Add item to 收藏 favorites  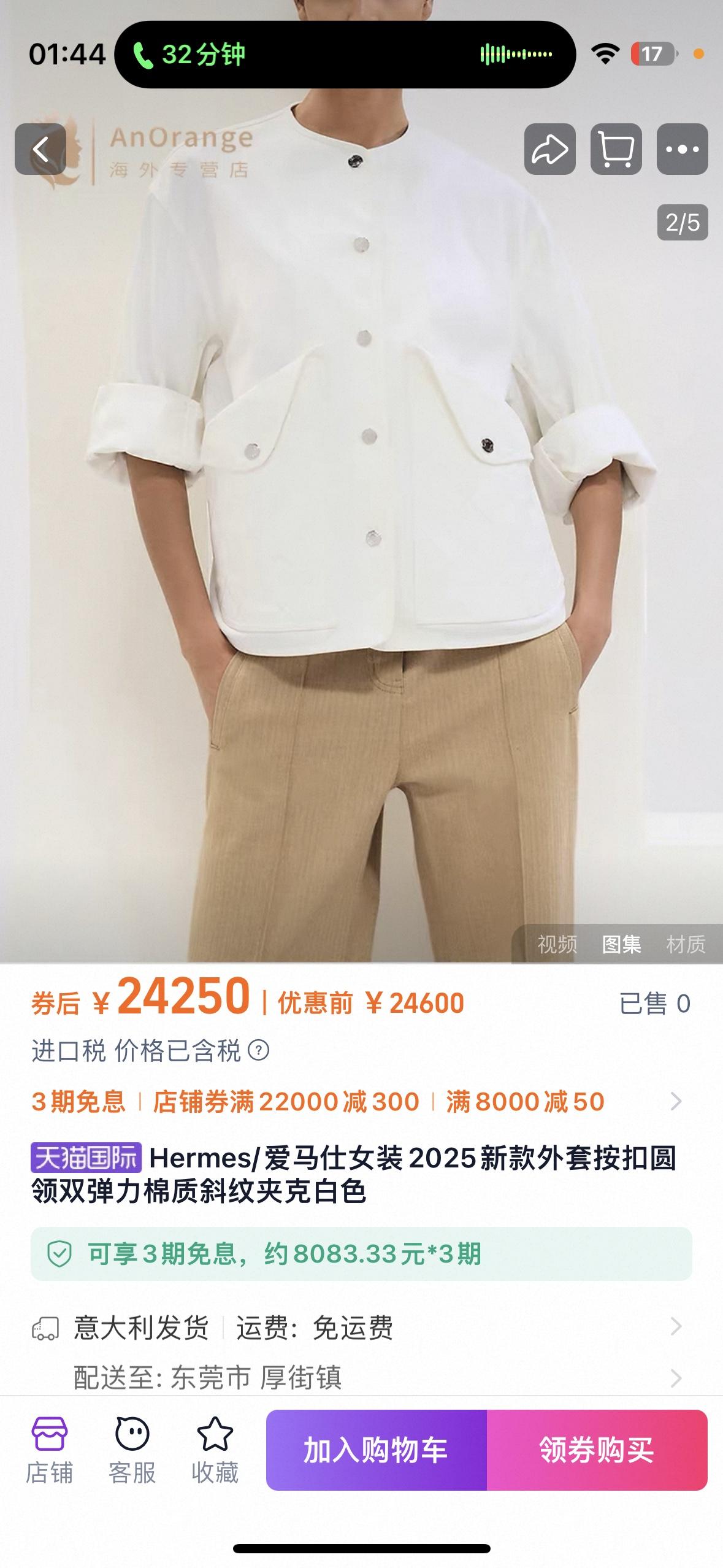coord(215,1450)
